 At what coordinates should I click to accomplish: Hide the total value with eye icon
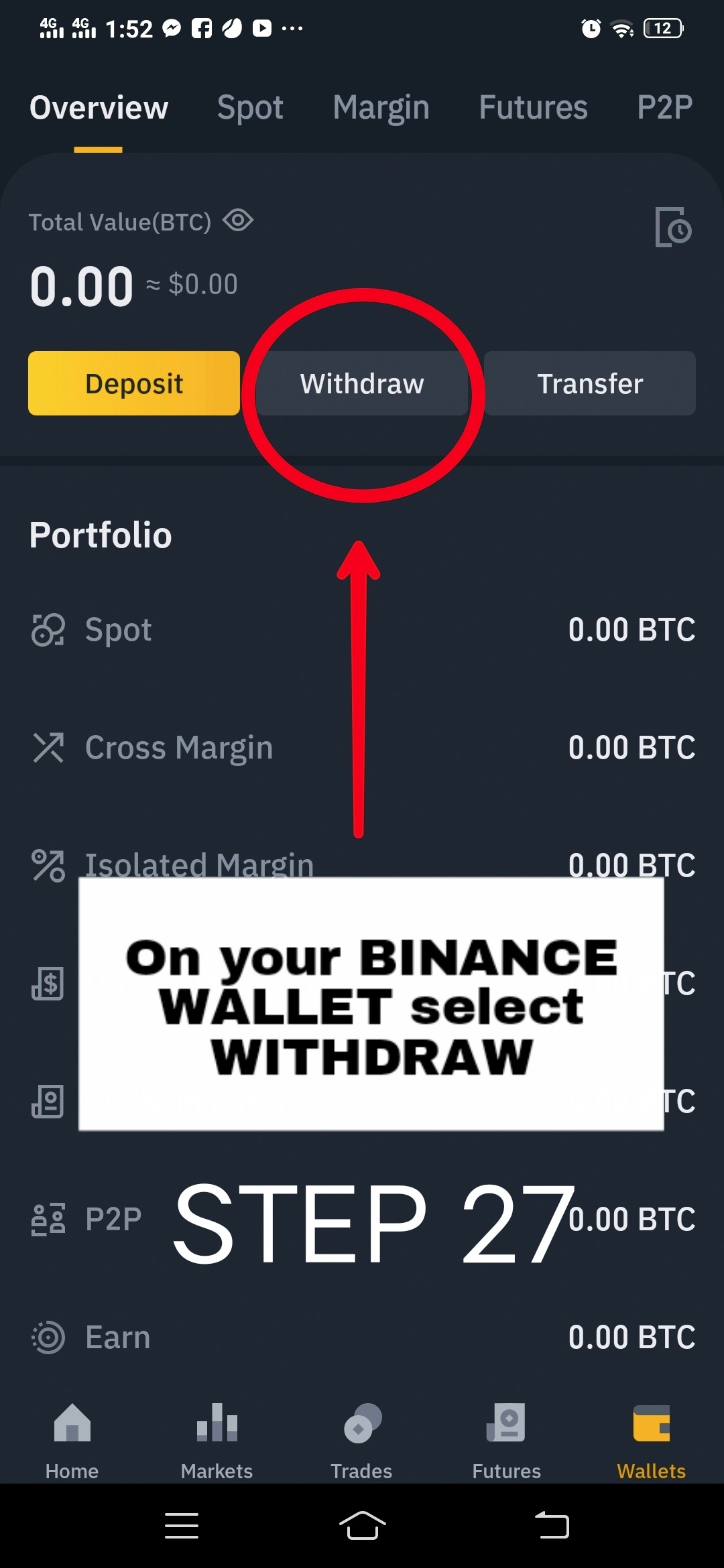(x=238, y=220)
